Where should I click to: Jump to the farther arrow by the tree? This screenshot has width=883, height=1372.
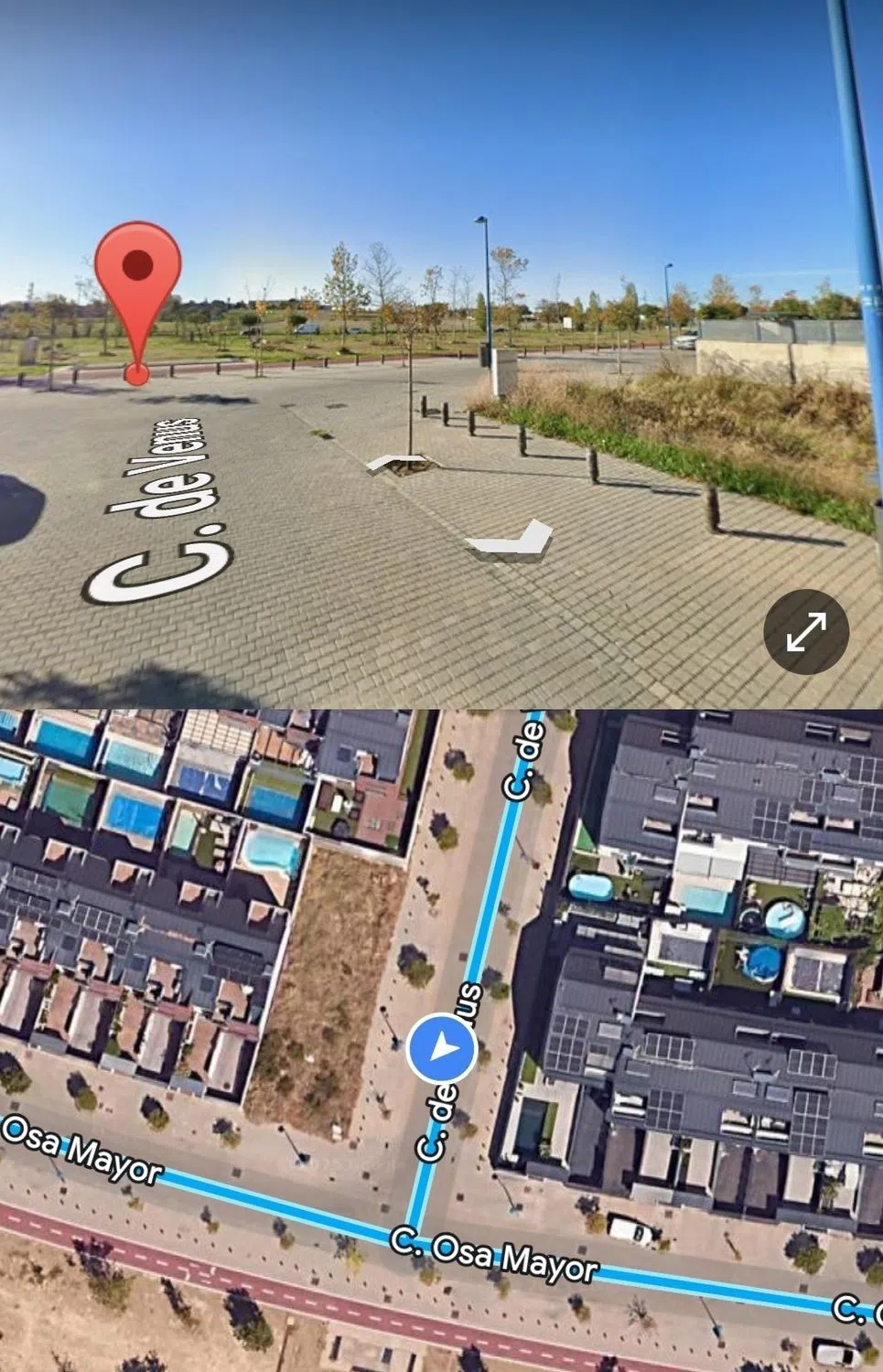396,465
